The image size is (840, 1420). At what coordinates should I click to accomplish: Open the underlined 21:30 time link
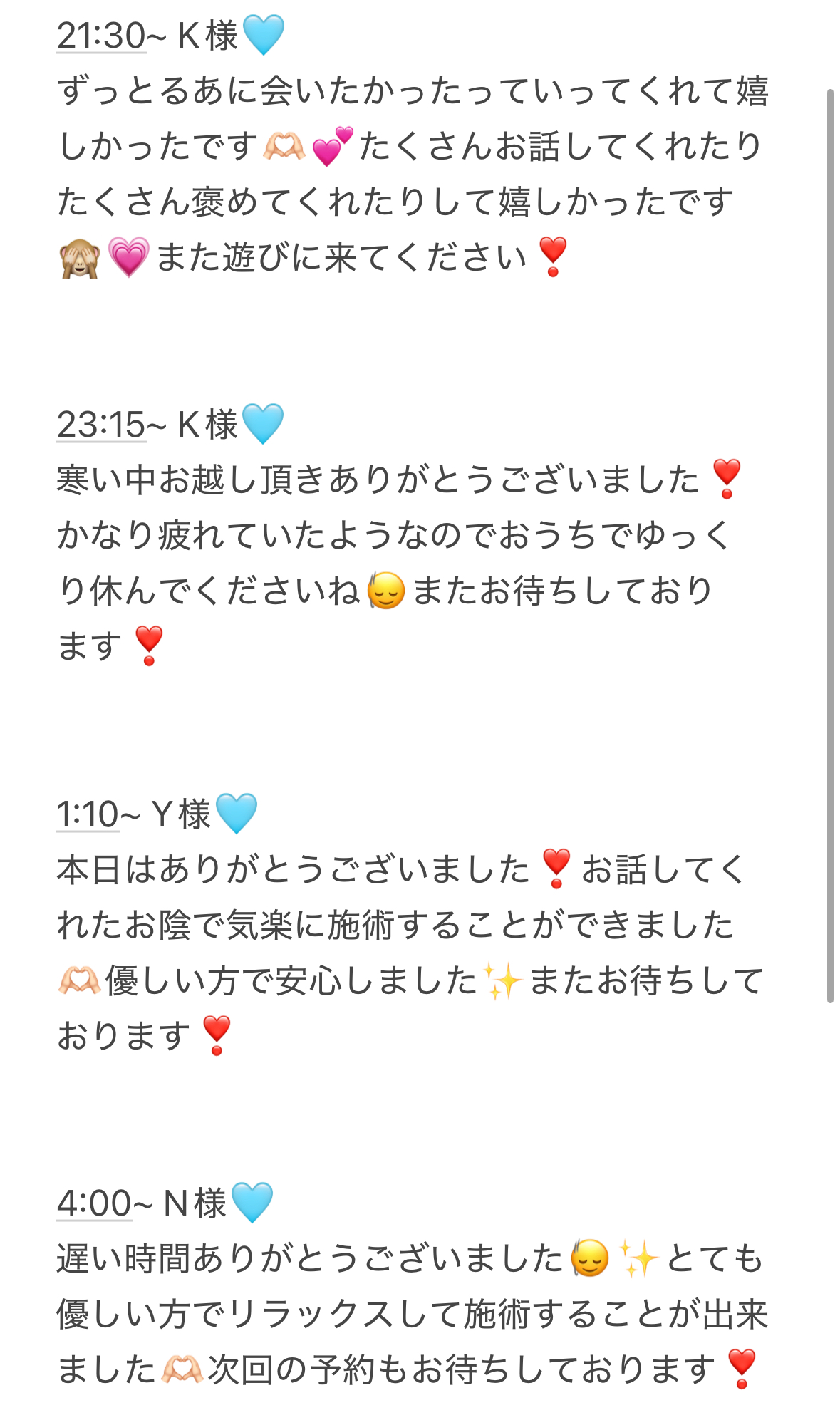pyautogui.click(x=101, y=36)
